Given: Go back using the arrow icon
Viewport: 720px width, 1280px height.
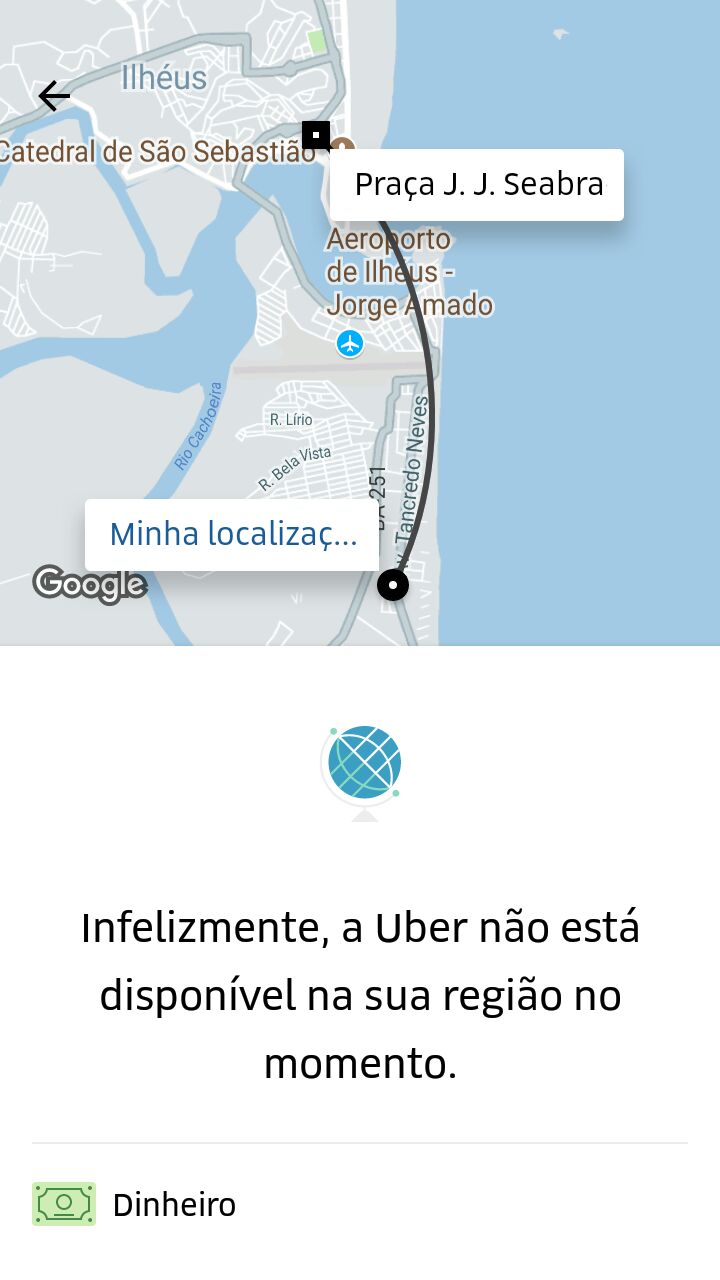Looking at the screenshot, I should coord(54,96).
